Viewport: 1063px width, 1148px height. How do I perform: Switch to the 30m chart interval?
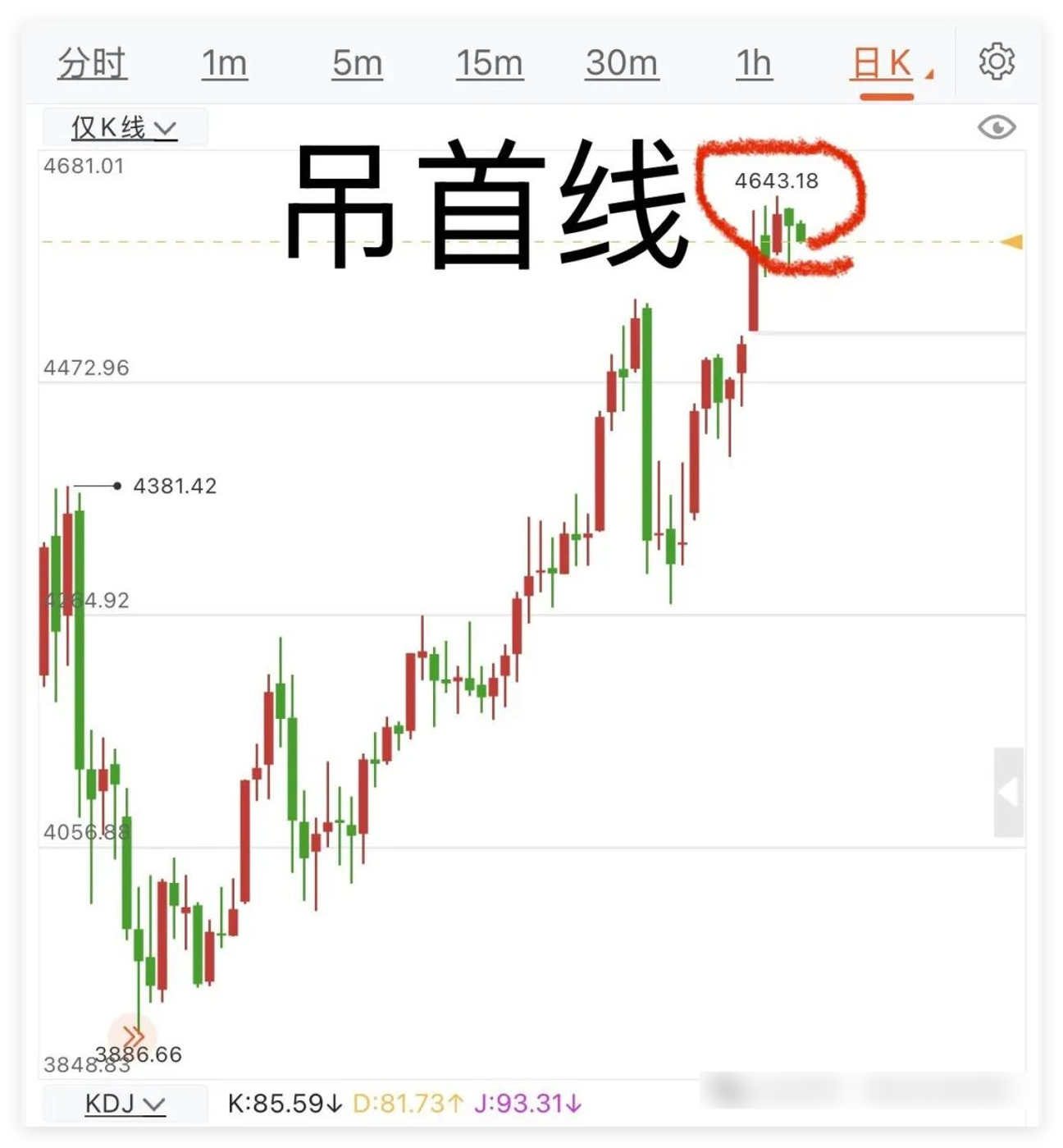[621, 63]
